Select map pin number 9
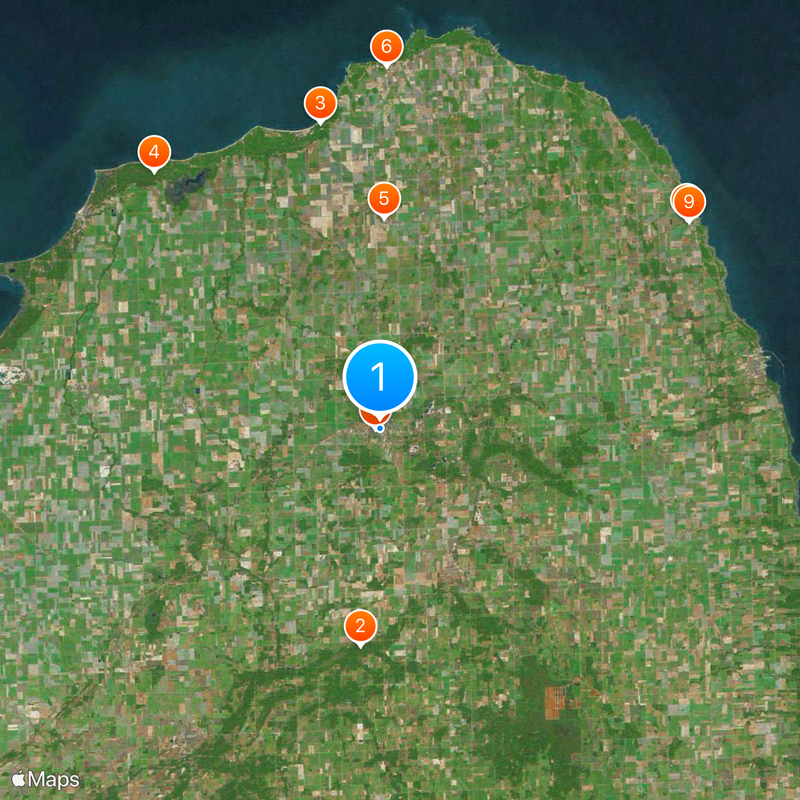This screenshot has height=800, width=800. (688, 202)
